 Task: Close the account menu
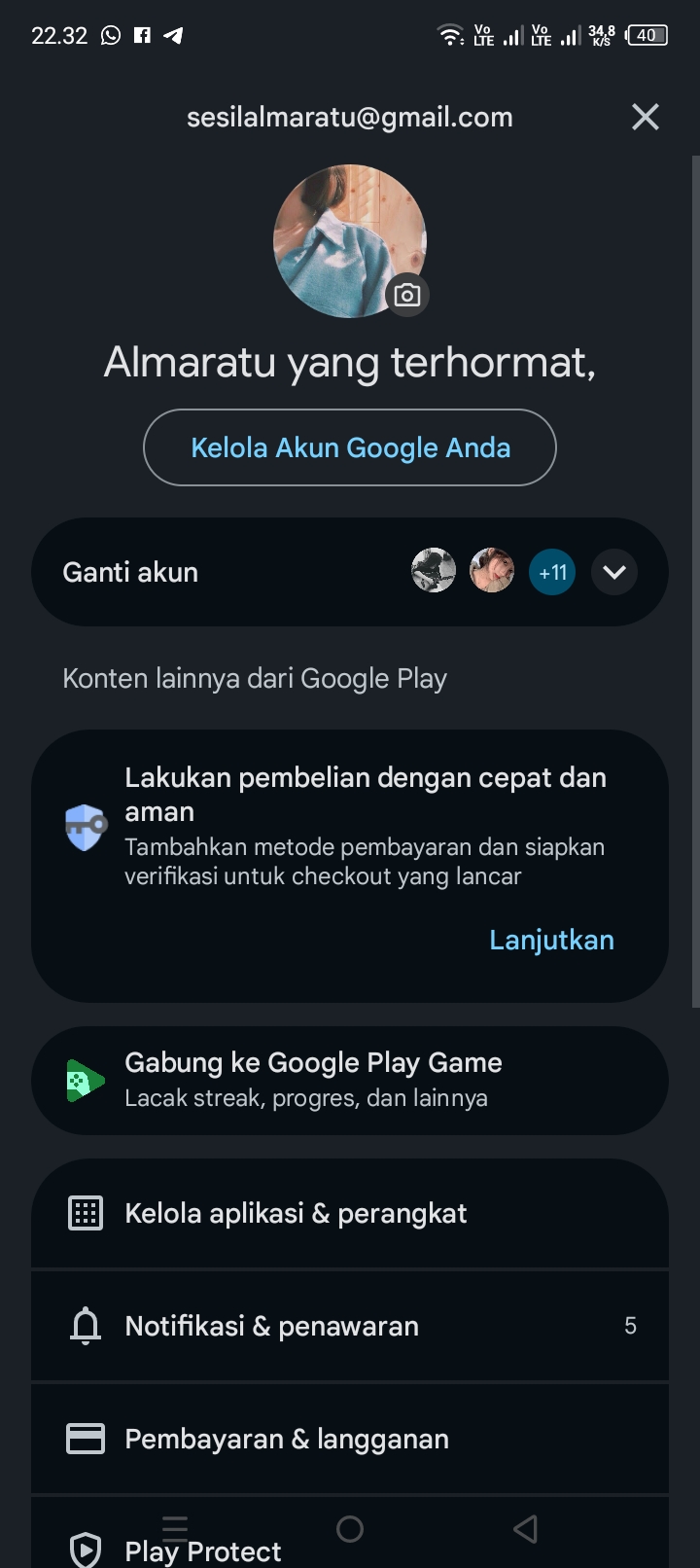[x=645, y=118]
